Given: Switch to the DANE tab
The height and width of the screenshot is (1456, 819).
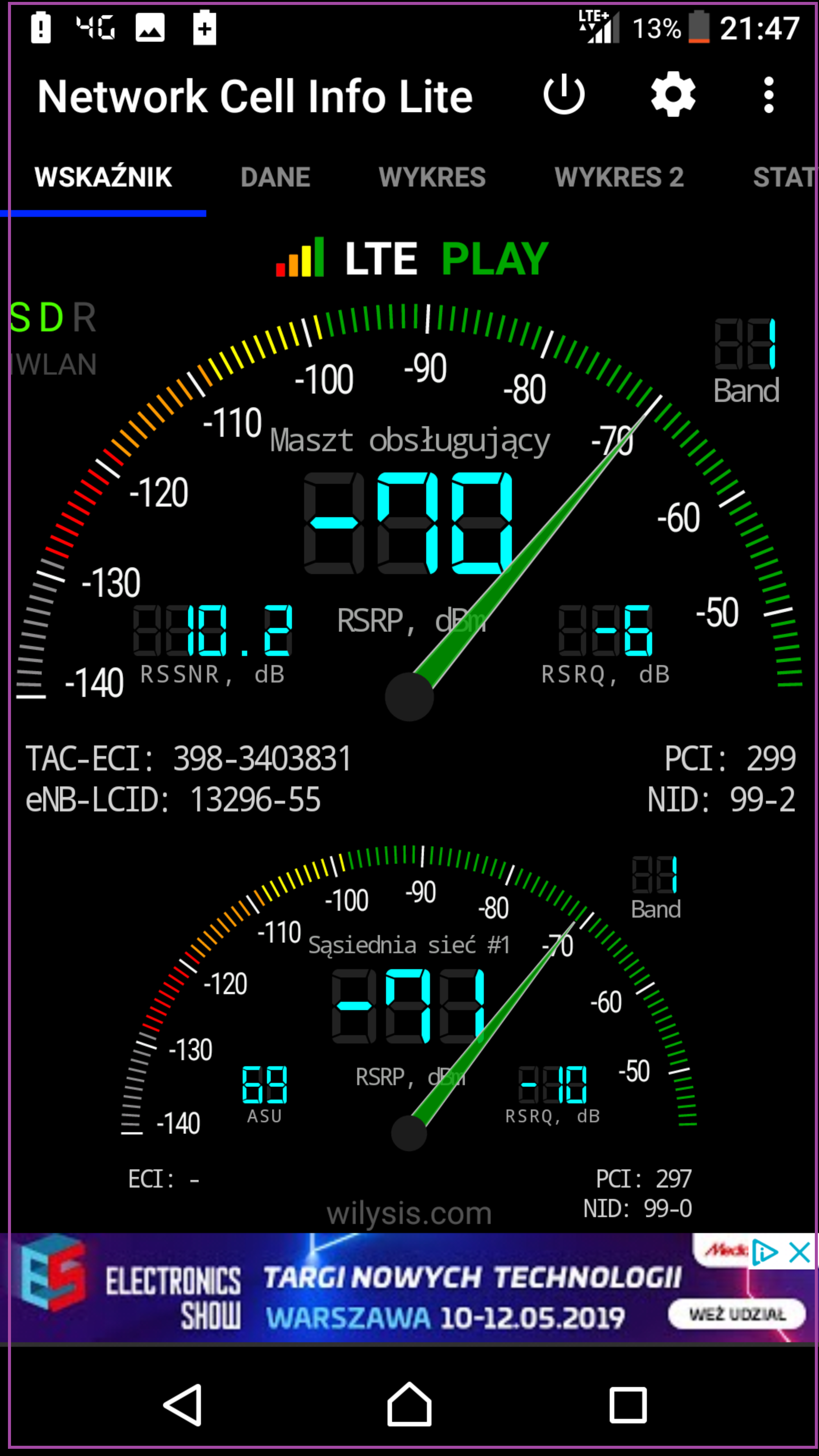Looking at the screenshot, I should tap(275, 177).
